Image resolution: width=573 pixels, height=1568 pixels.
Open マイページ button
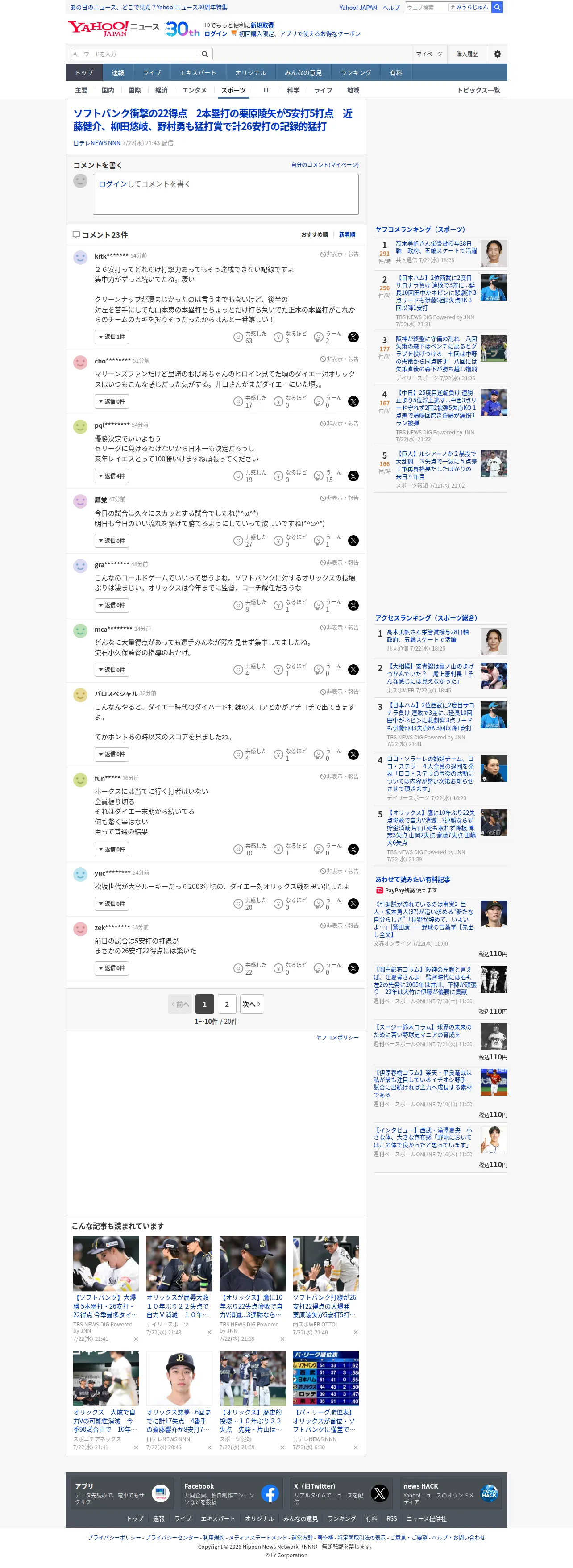tap(429, 54)
